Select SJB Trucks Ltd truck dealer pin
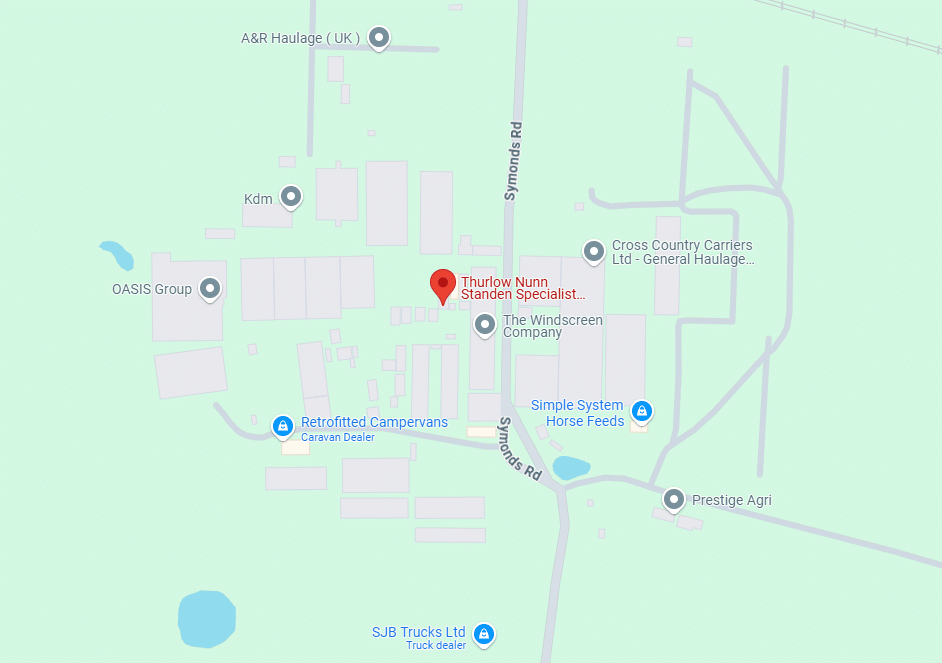Screen dimensions: 942x663 484,634
